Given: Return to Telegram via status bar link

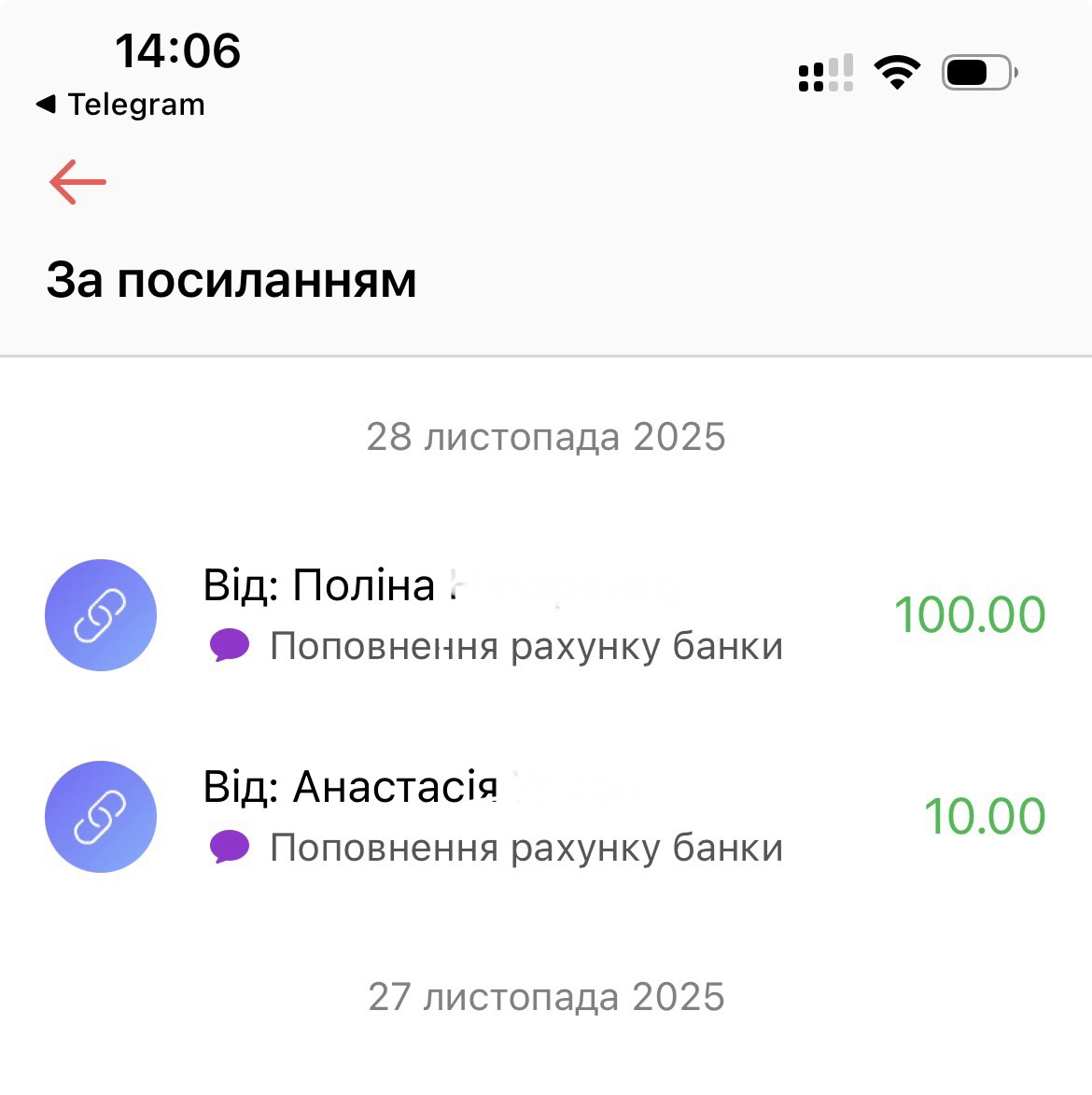Looking at the screenshot, I should [121, 105].
